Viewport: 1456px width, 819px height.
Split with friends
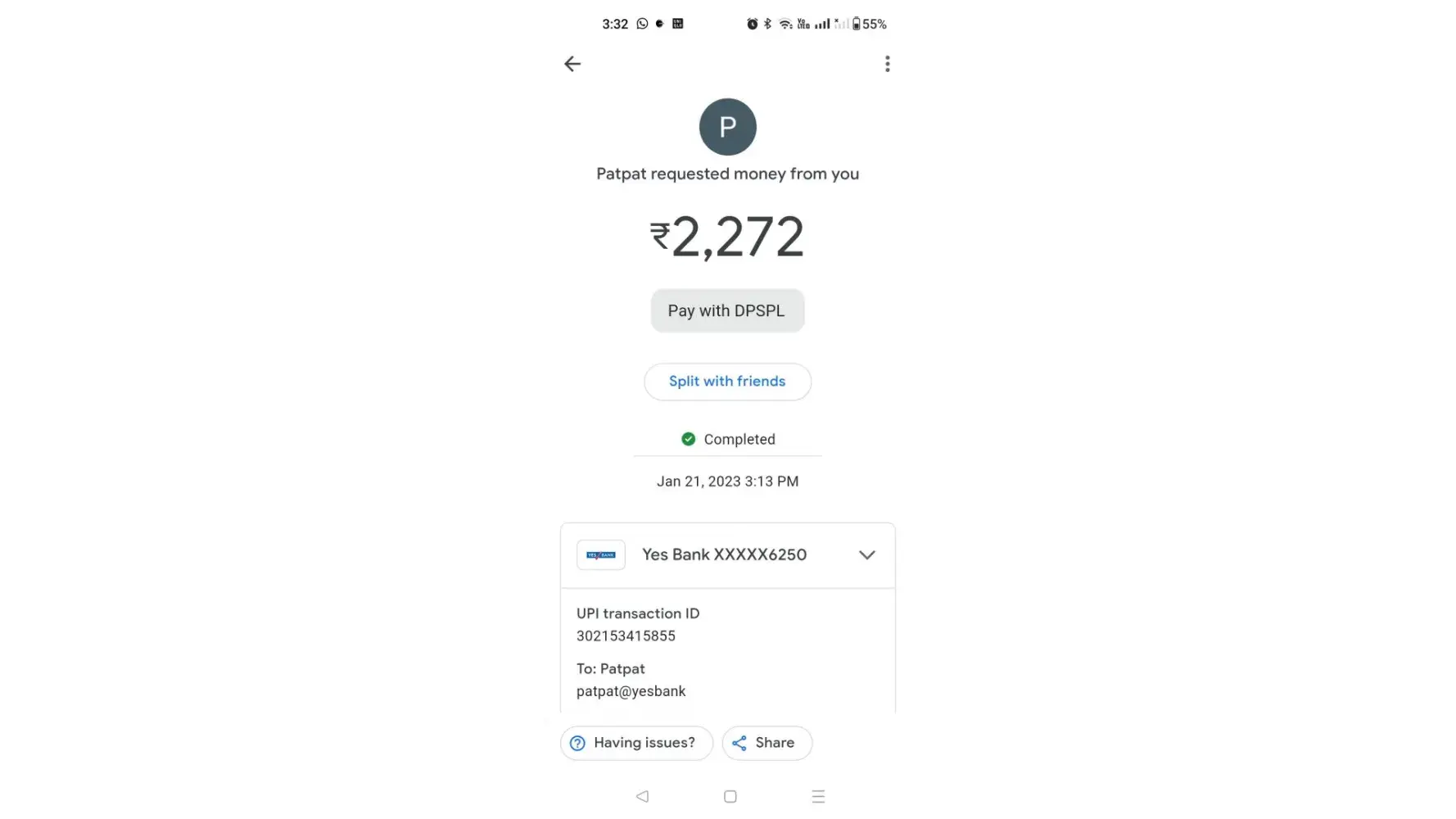[x=727, y=382]
